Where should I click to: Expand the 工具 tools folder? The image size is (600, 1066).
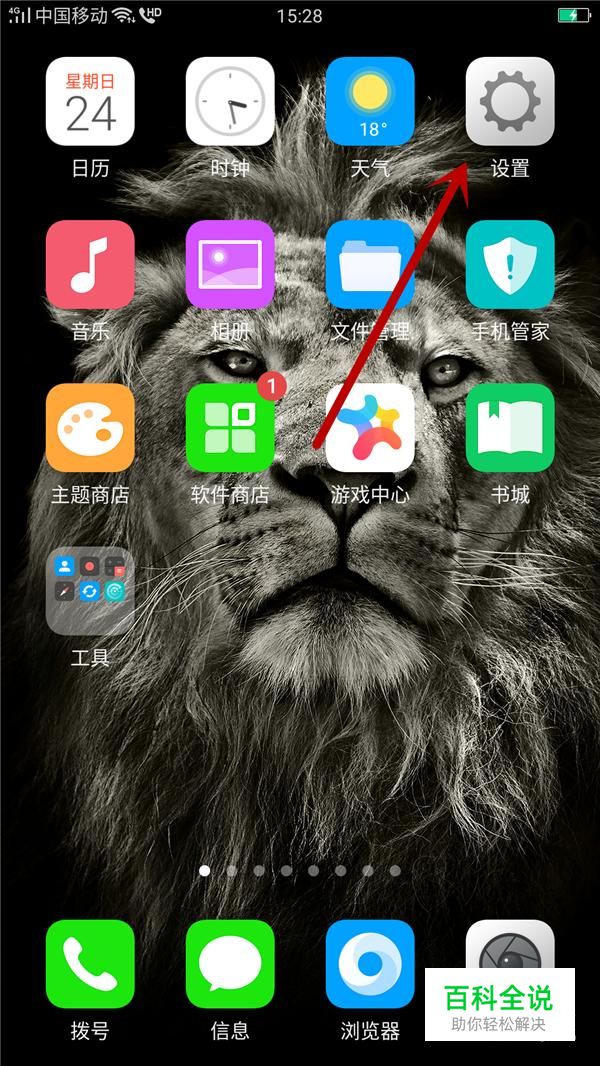pos(90,591)
